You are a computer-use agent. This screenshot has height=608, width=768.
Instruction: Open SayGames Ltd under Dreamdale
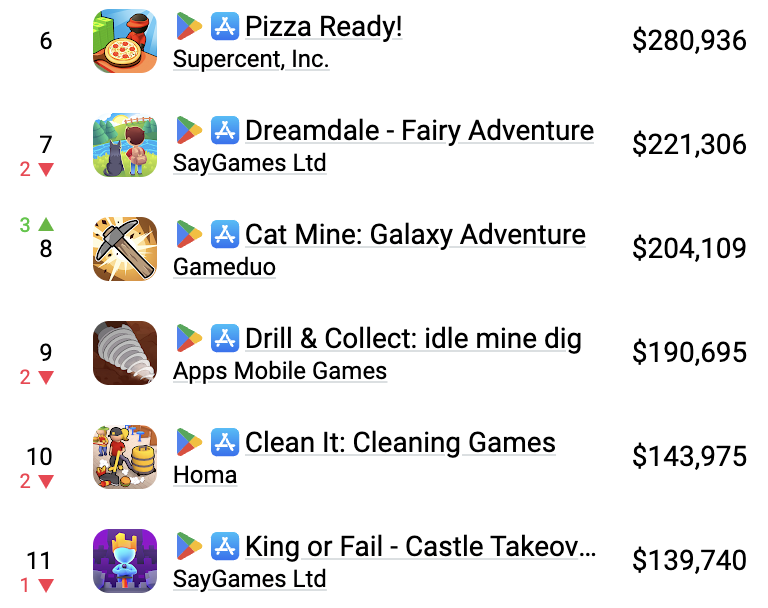point(249,163)
